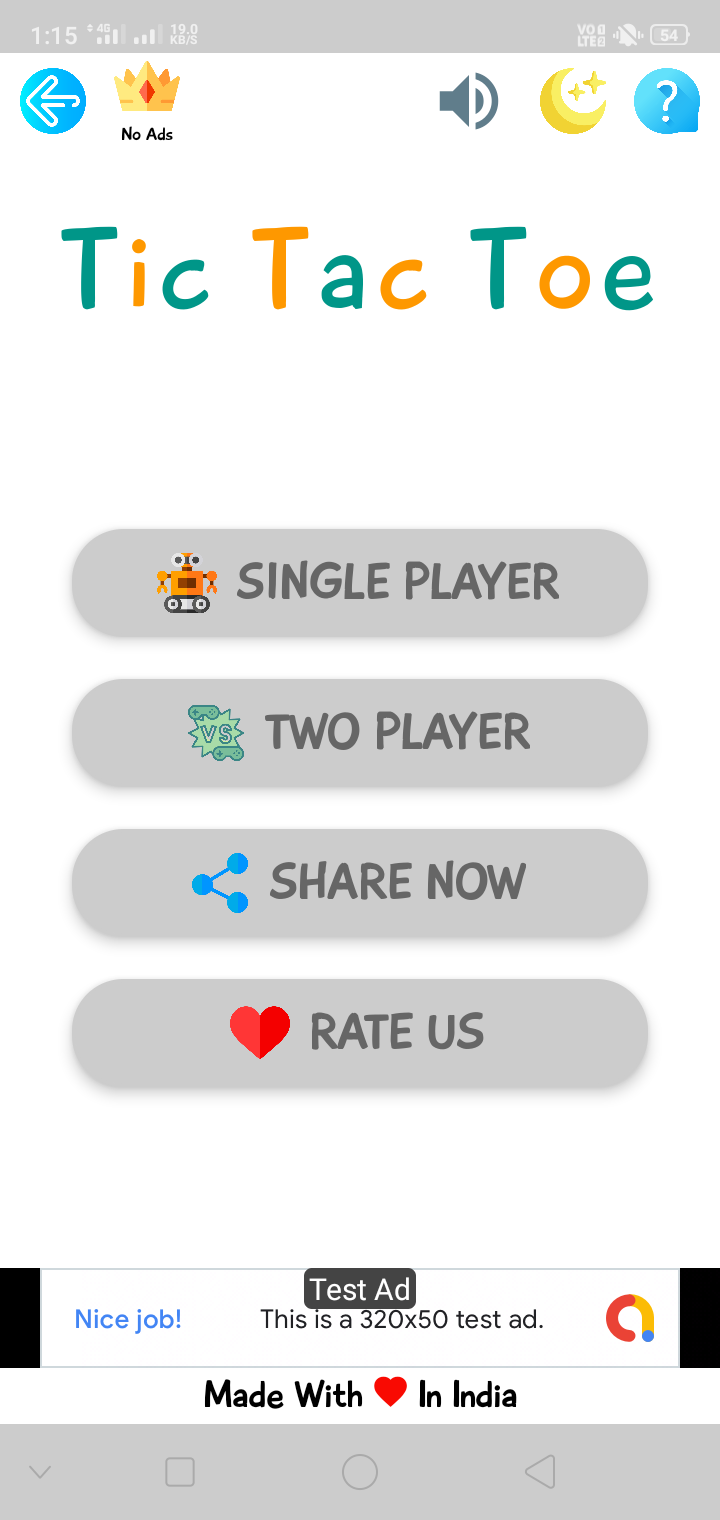Start a Two Player game
The image size is (720, 1520).
click(x=360, y=732)
